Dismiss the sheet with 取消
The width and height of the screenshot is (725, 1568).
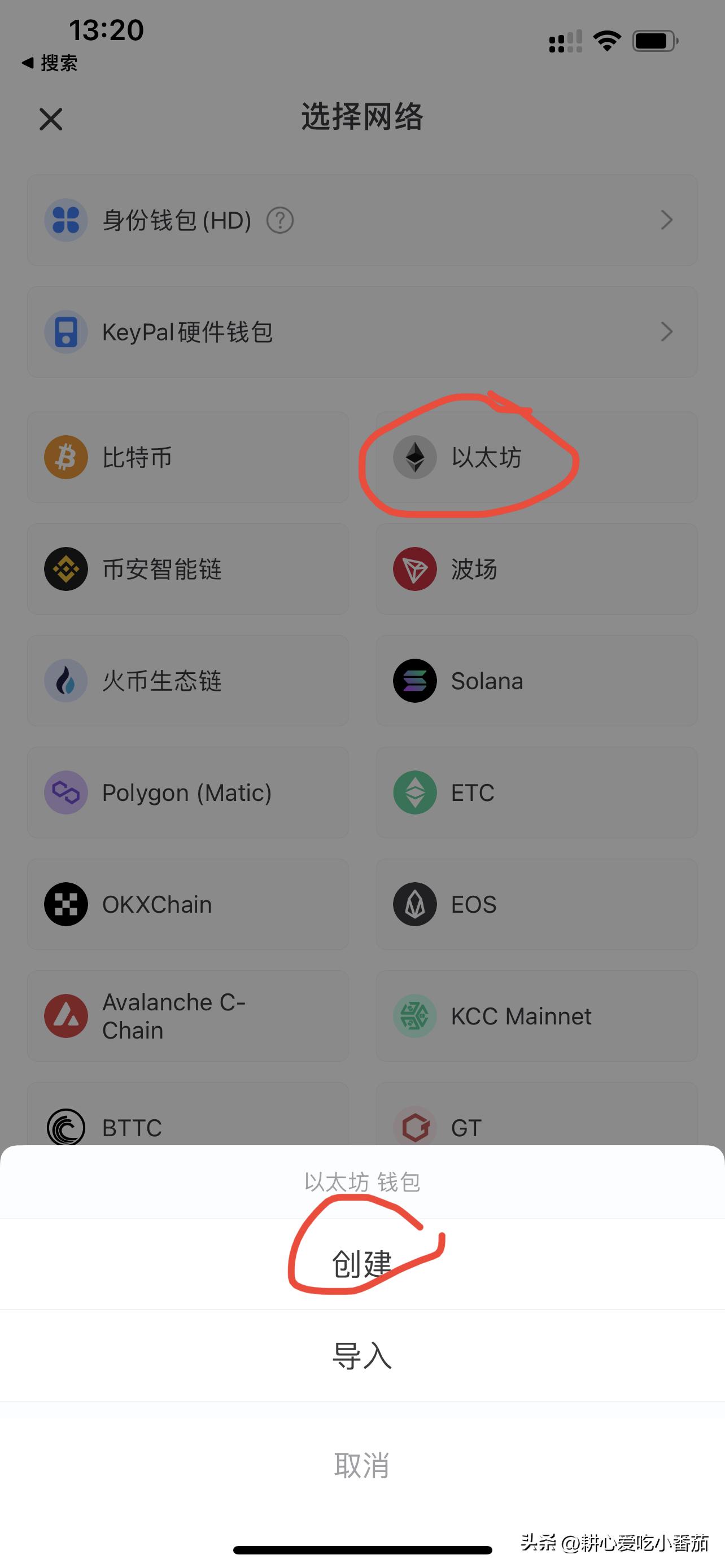(x=361, y=1465)
